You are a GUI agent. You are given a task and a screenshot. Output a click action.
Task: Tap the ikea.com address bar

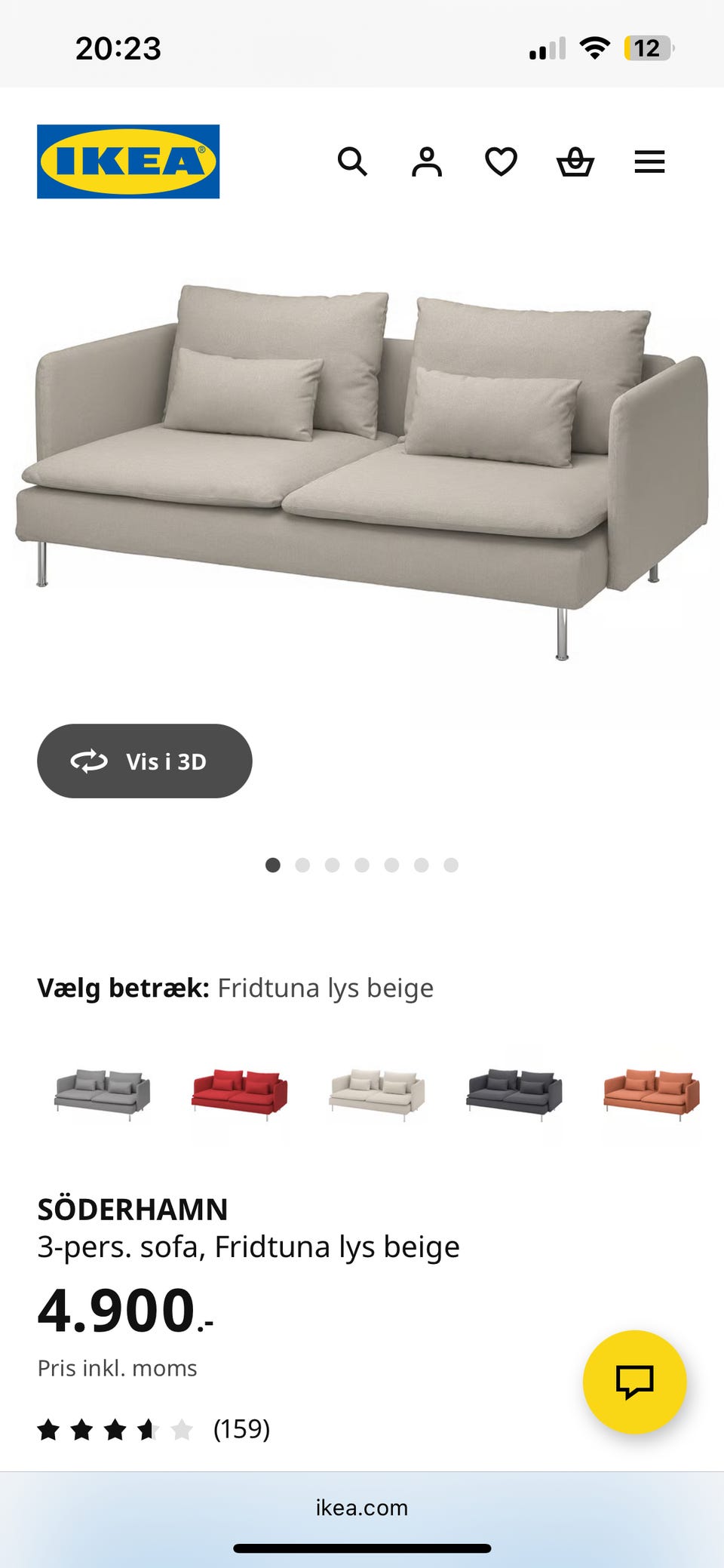pos(362,1508)
